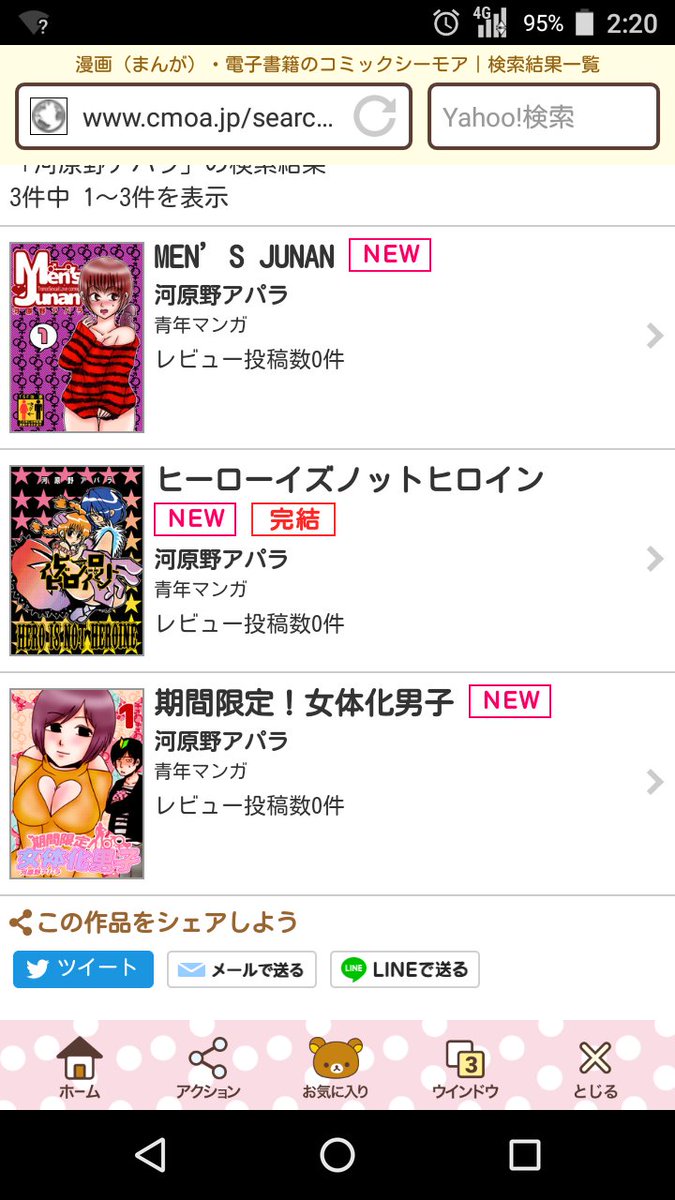This screenshot has width=675, height=1200.
Task: Go to browser ホーム
Action: point(79,1067)
